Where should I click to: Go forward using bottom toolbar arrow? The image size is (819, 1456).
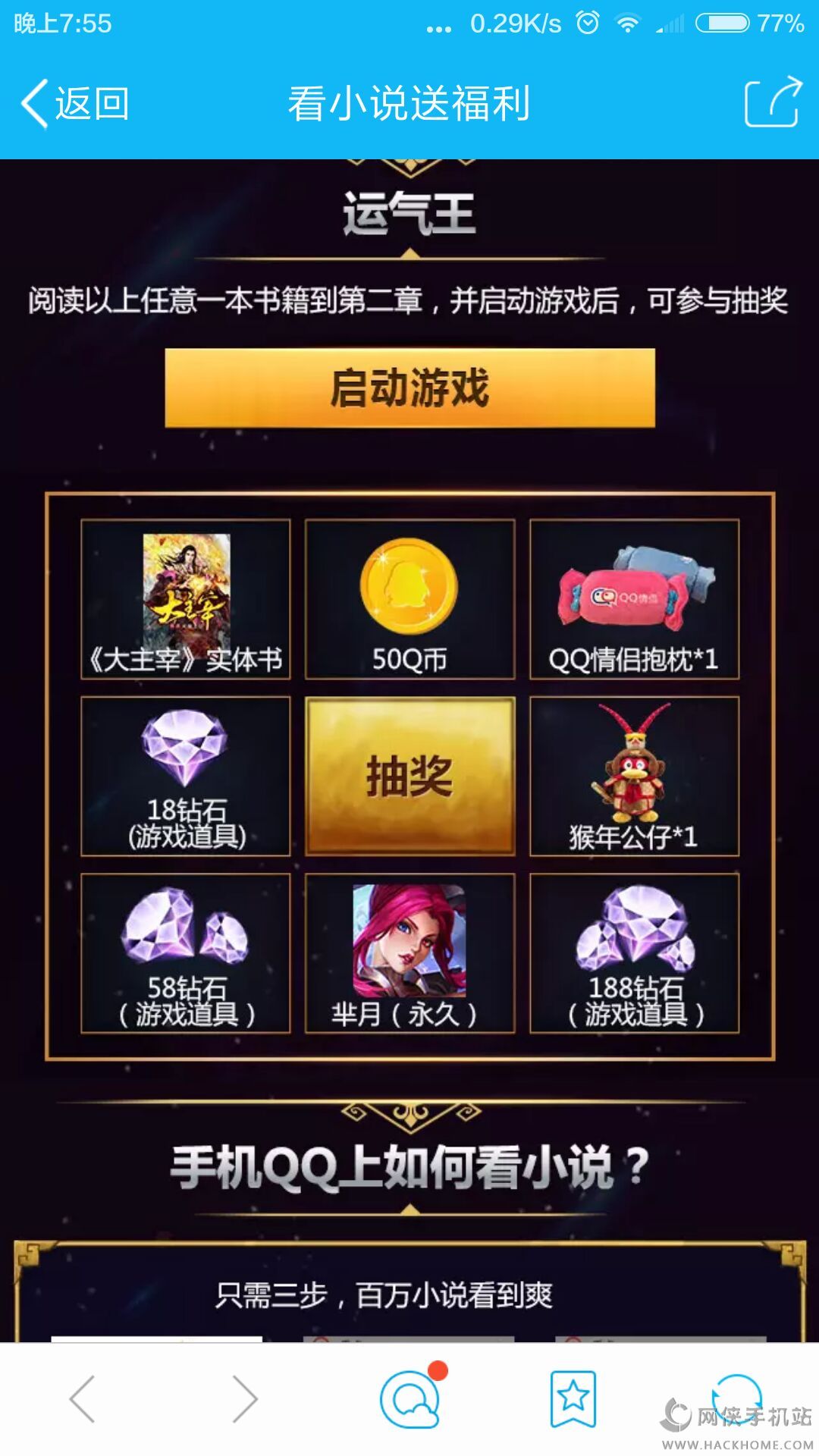point(245,1399)
